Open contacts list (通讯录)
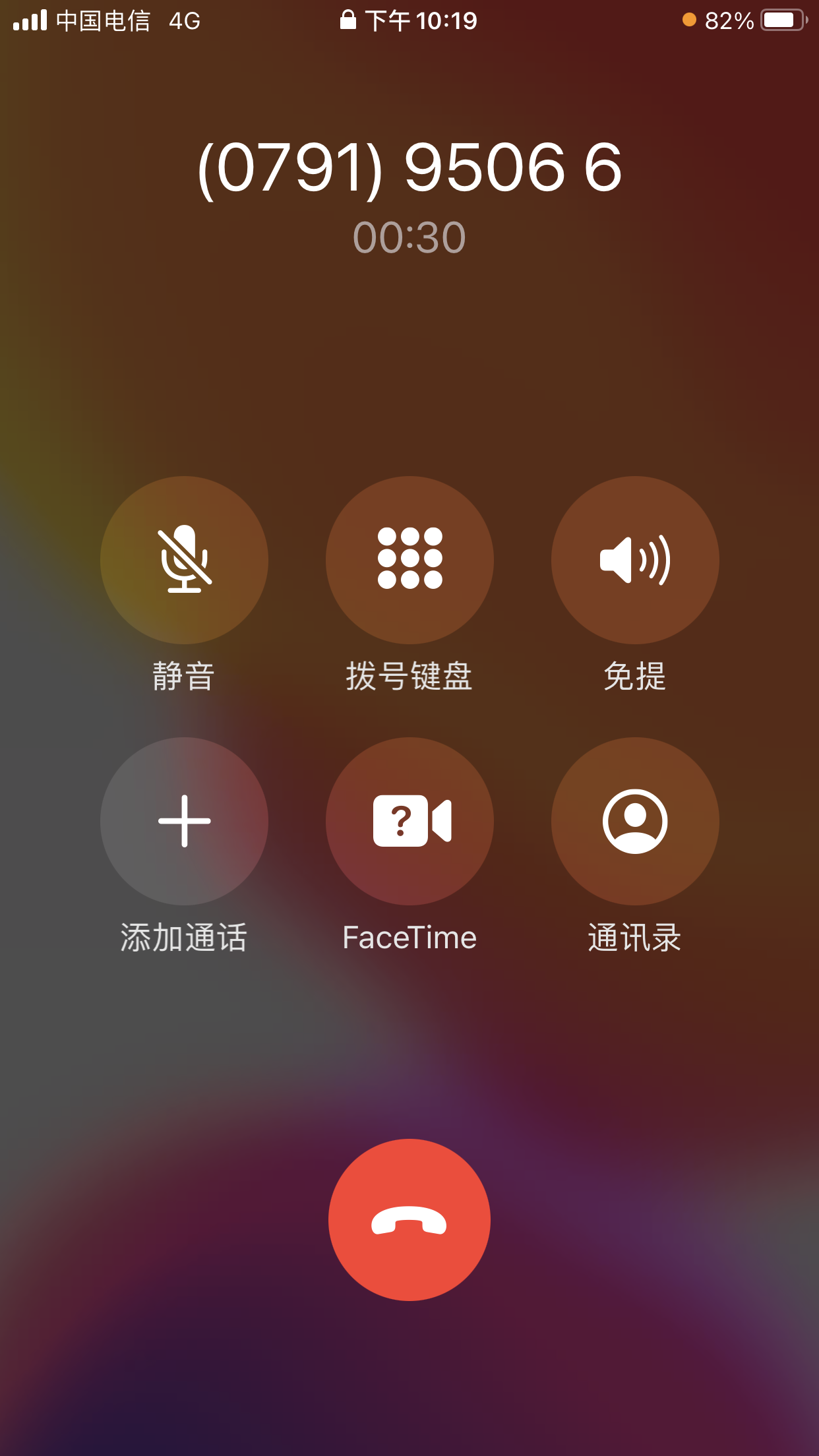The height and width of the screenshot is (1456, 819). pyautogui.click(x=635, y=821)
